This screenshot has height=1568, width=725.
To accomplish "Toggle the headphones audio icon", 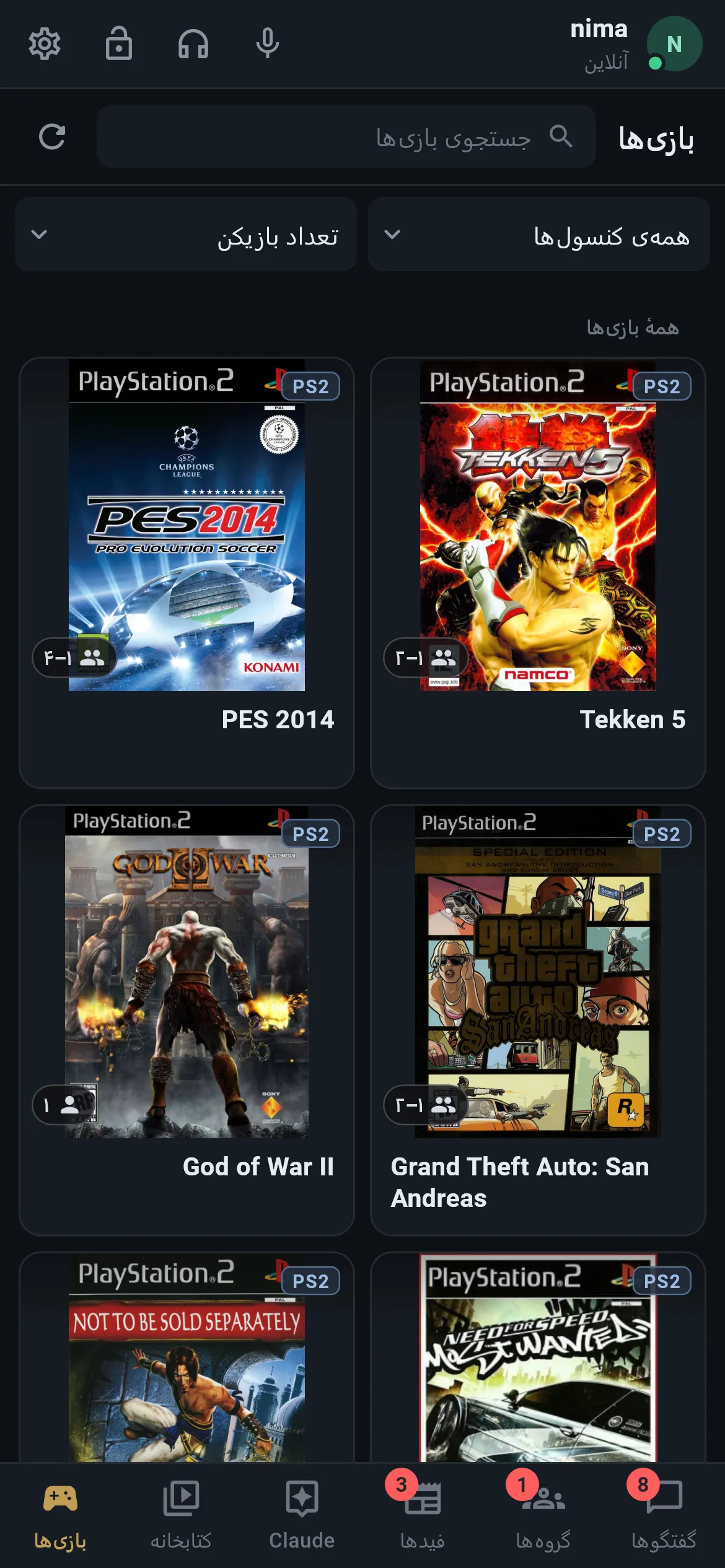I will (193, 44).
